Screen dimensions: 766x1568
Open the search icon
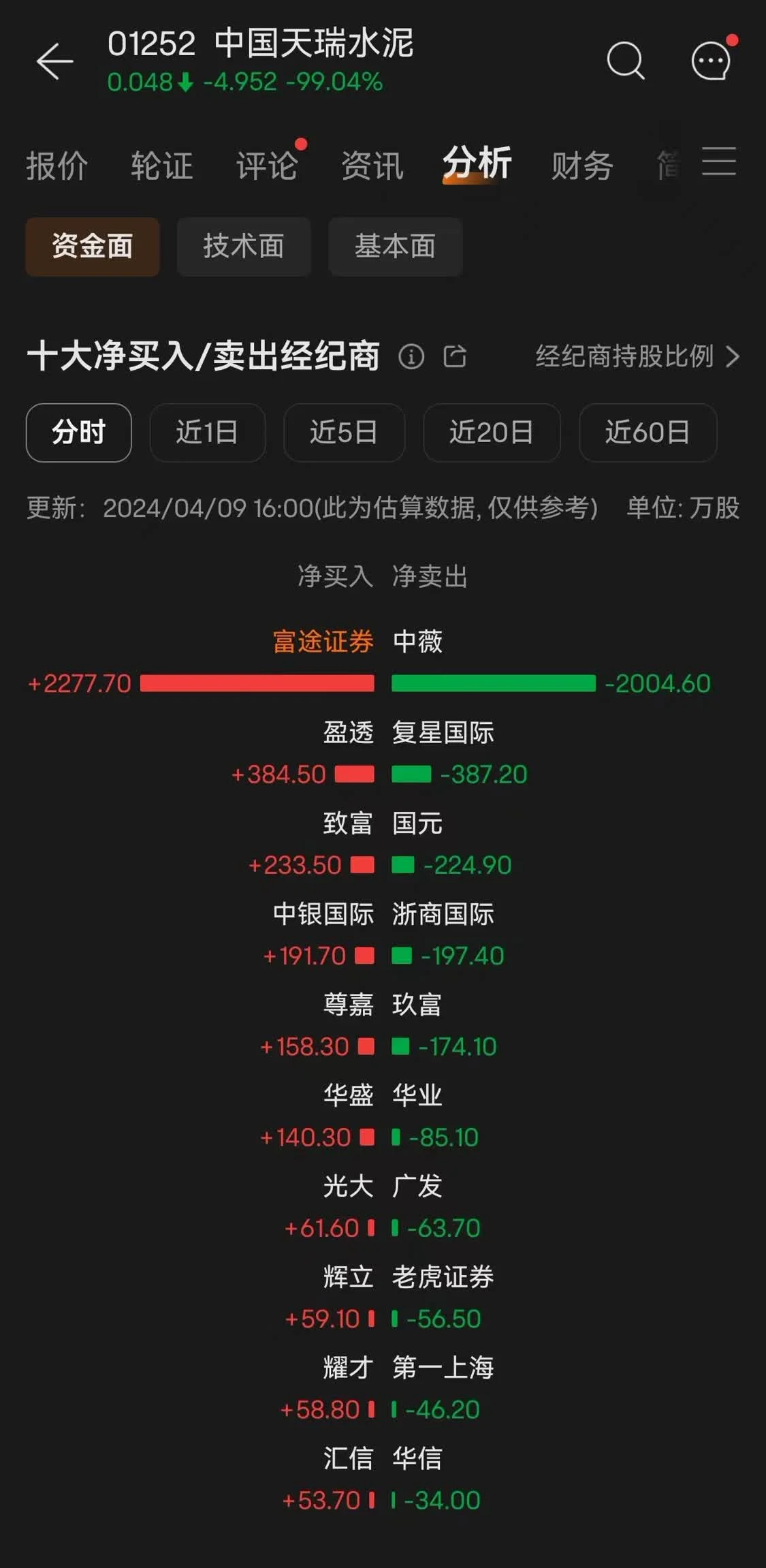[625, 62]
